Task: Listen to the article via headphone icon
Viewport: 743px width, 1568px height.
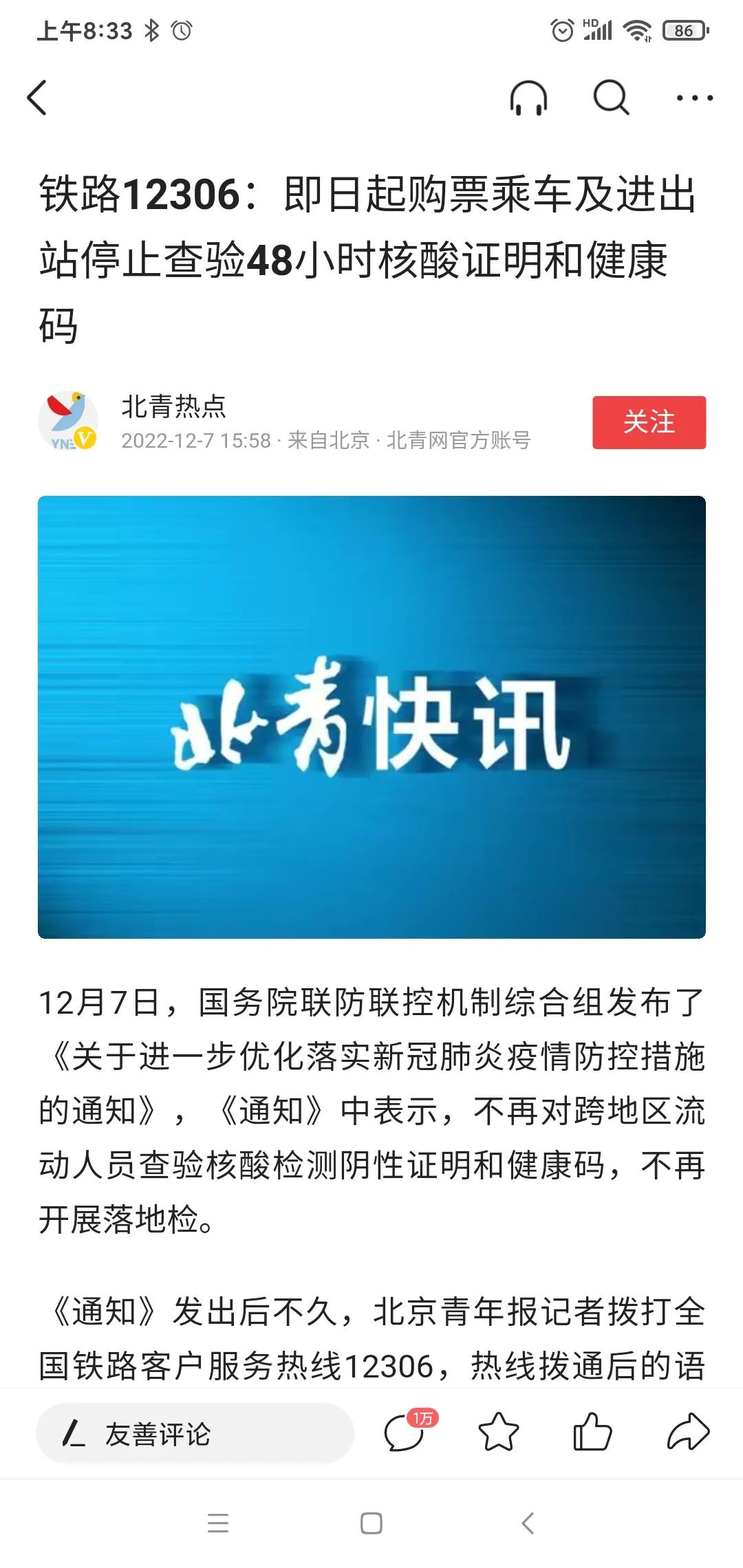Action: [528, 98]
